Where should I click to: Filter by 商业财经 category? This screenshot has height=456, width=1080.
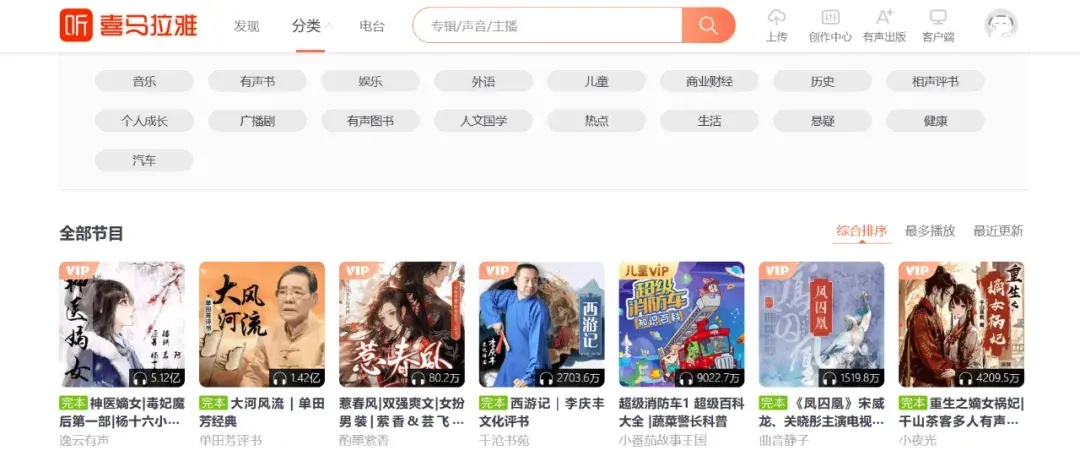pos(709,81)
